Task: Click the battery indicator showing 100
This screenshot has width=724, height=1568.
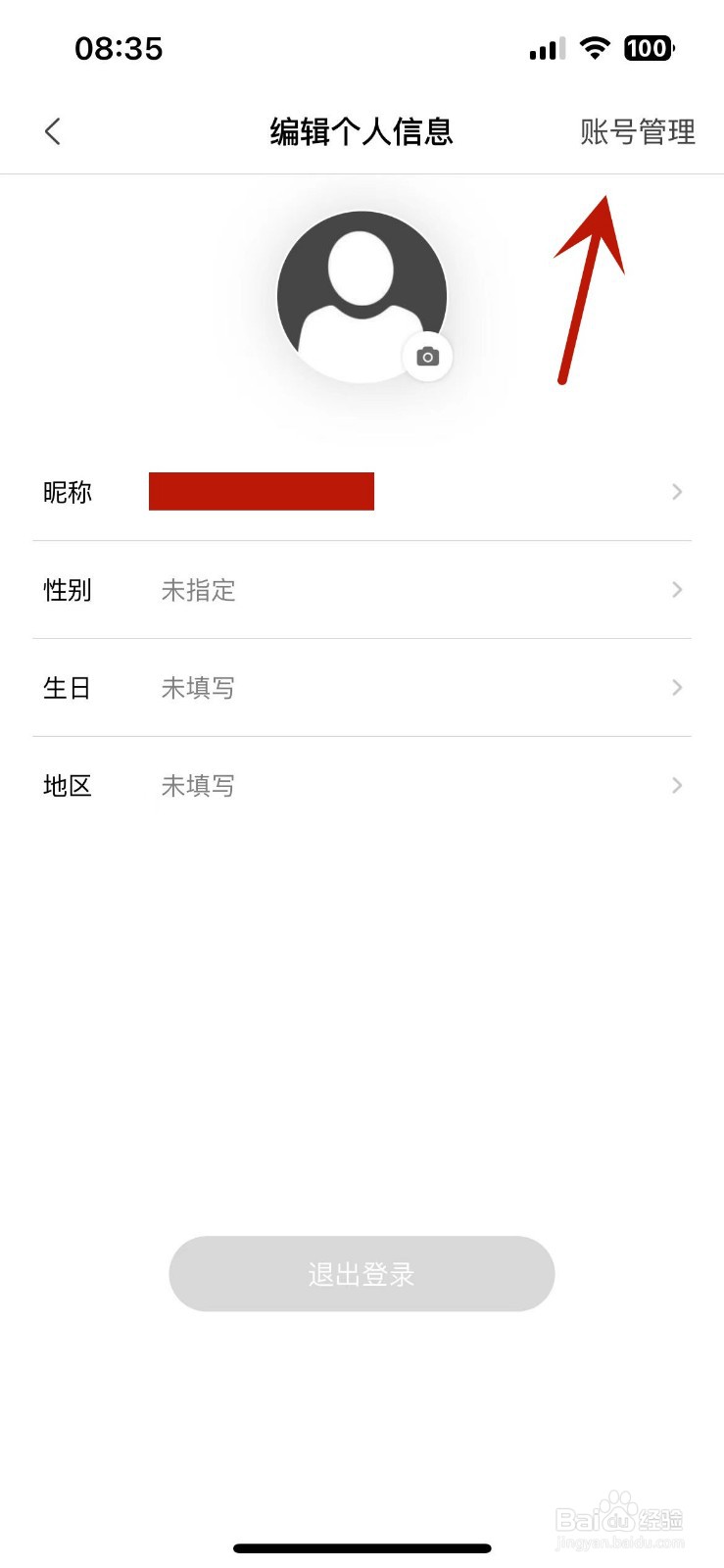Action: click(x=649, y=48)
